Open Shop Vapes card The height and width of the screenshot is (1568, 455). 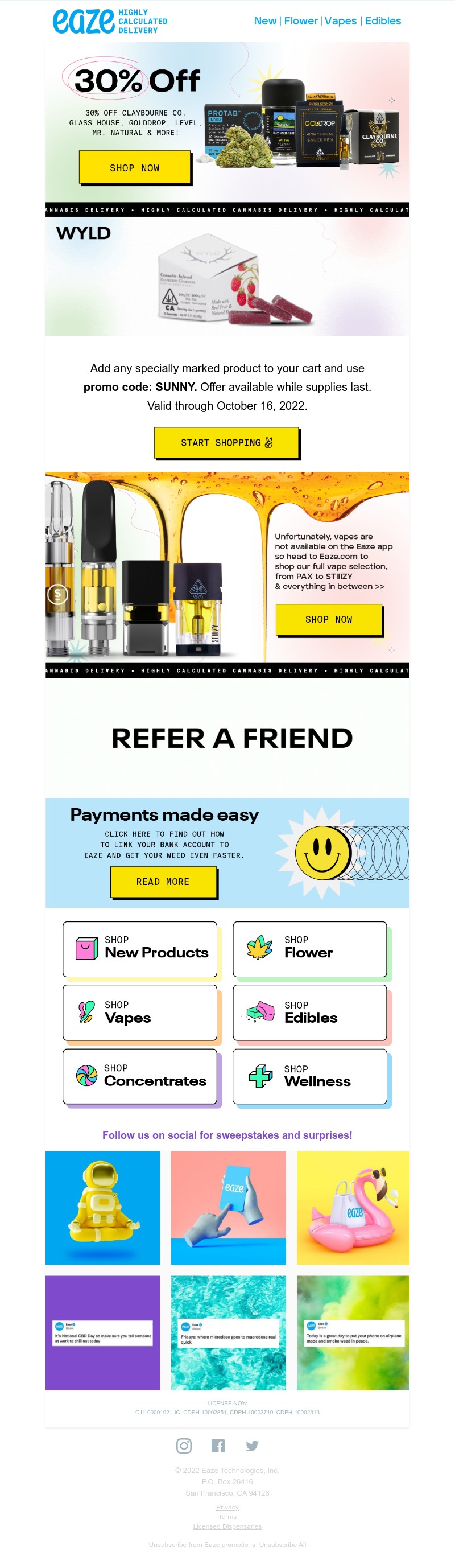[140, 1013]
